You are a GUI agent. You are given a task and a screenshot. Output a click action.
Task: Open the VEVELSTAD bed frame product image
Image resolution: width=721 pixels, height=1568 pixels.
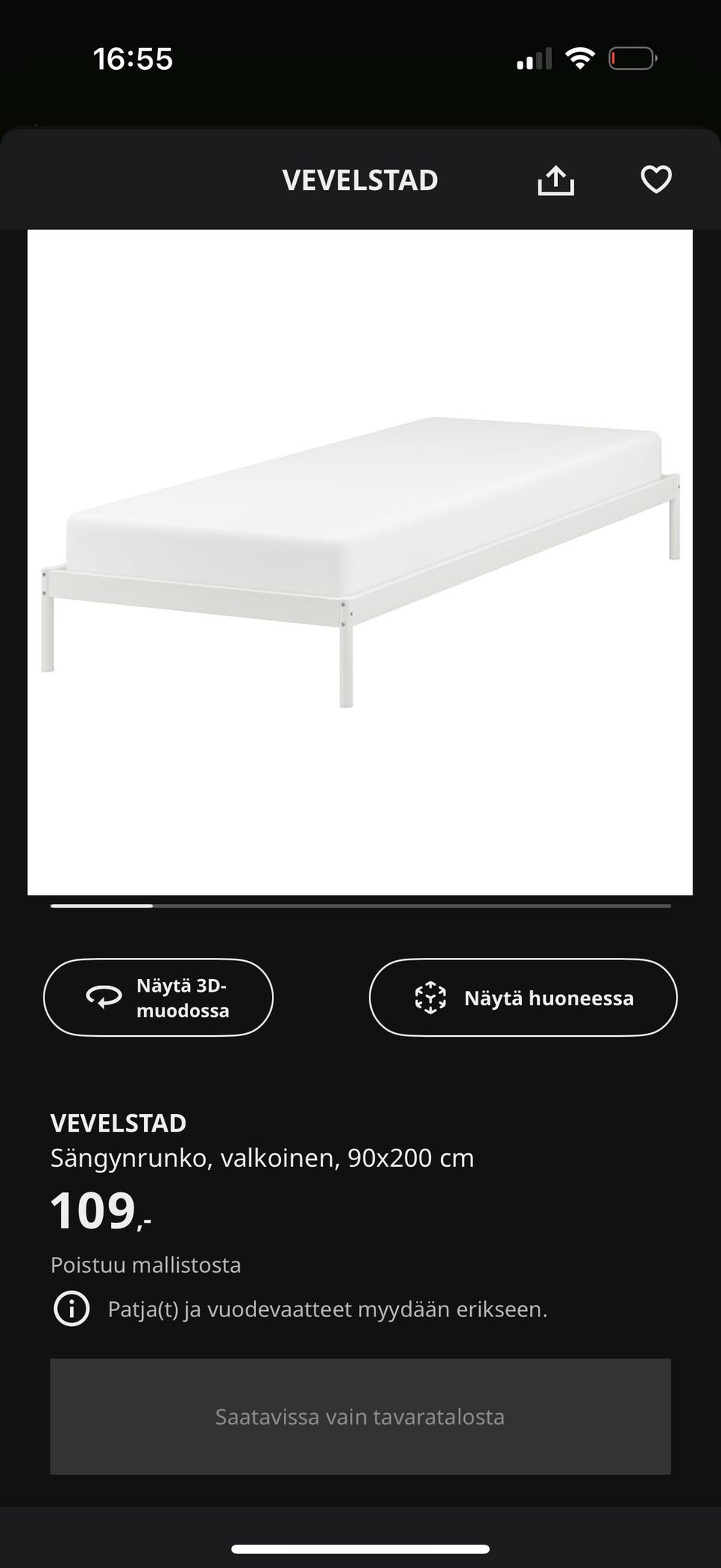coord(360,562)
